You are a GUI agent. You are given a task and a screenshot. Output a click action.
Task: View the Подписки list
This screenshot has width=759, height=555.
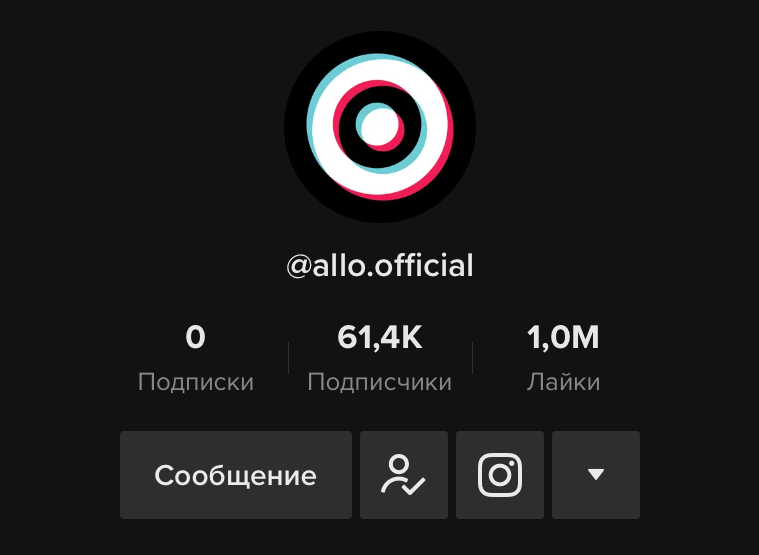pyautogui.click(x=195, y=358)
